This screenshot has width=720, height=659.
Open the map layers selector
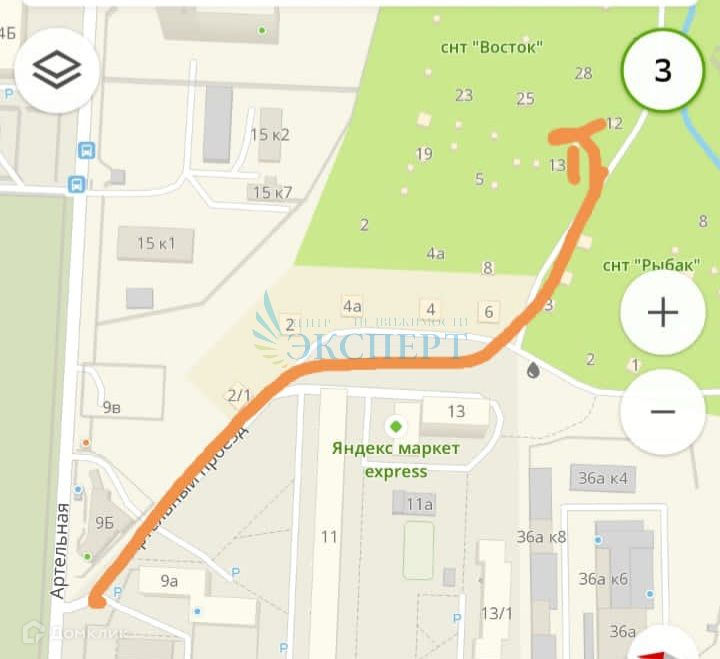pyautogui.click(x=57, y=69)
